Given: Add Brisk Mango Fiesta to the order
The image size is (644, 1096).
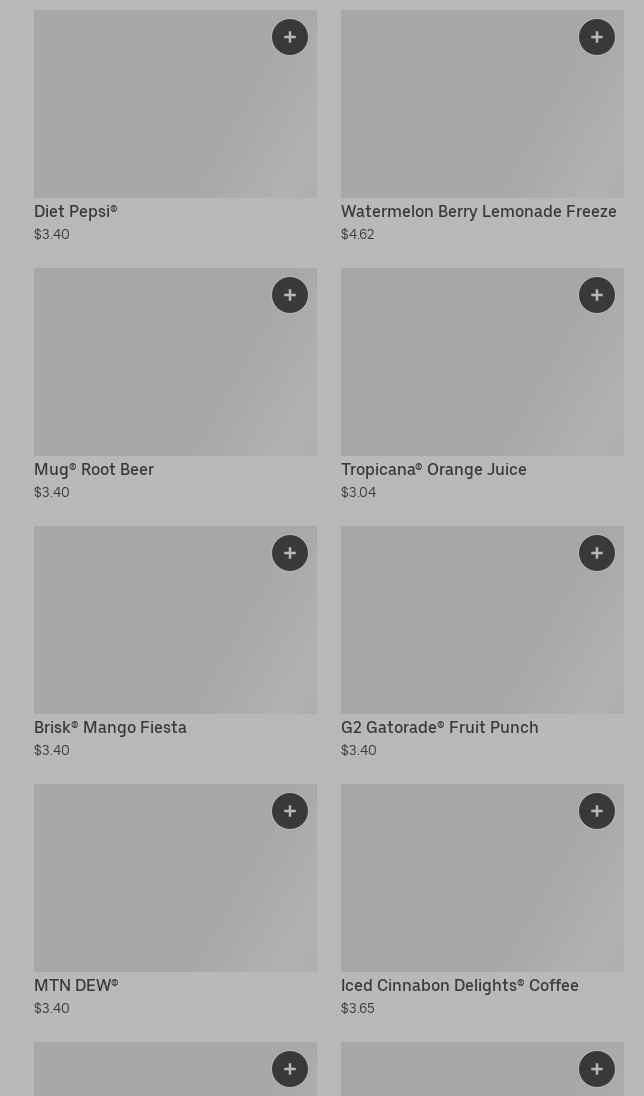Looking at the screenshot, I should (290, 553).
